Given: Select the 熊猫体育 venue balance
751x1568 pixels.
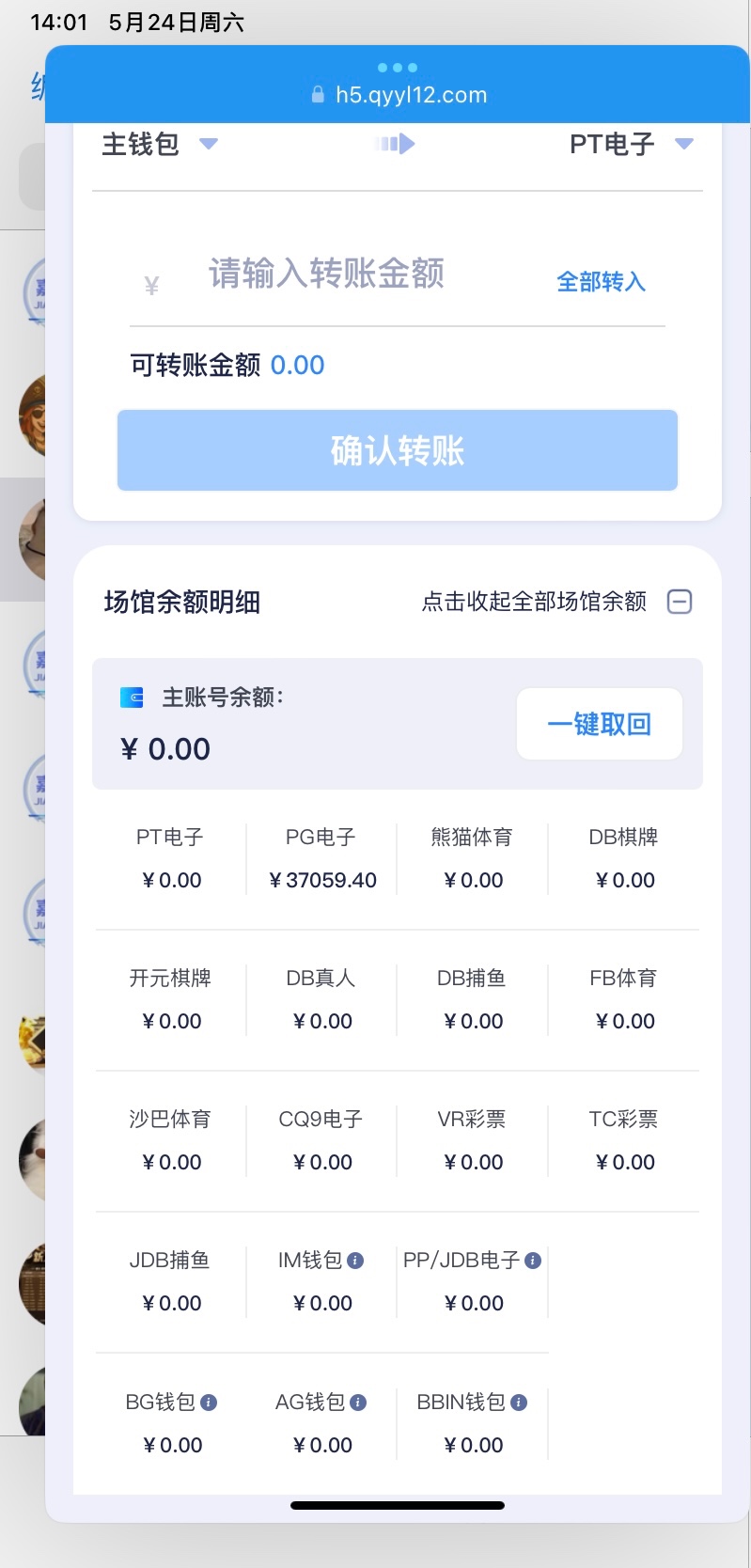Looking at the screenshot, I should point(473,859).
